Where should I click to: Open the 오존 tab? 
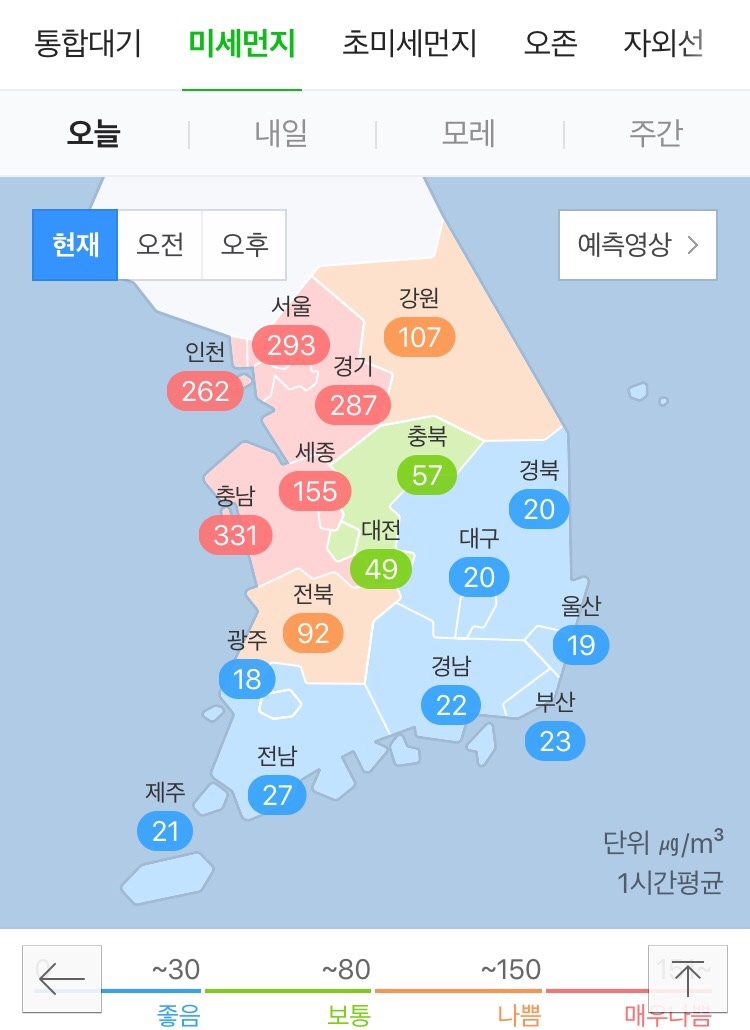pos(550,45)
